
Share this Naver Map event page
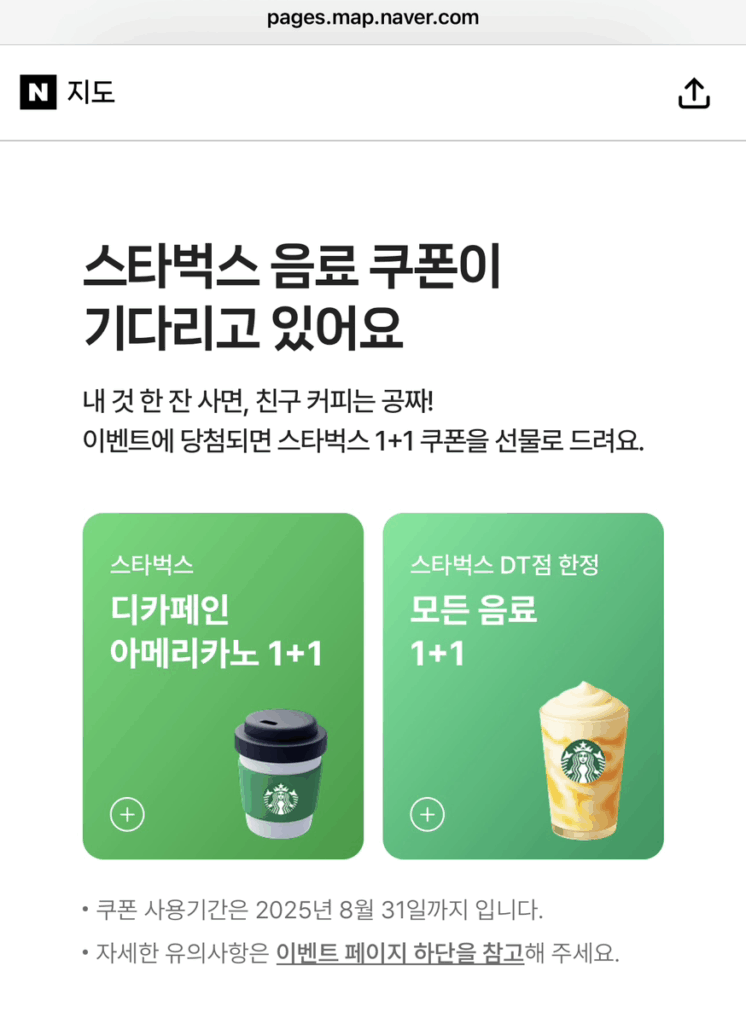point(694,93)
